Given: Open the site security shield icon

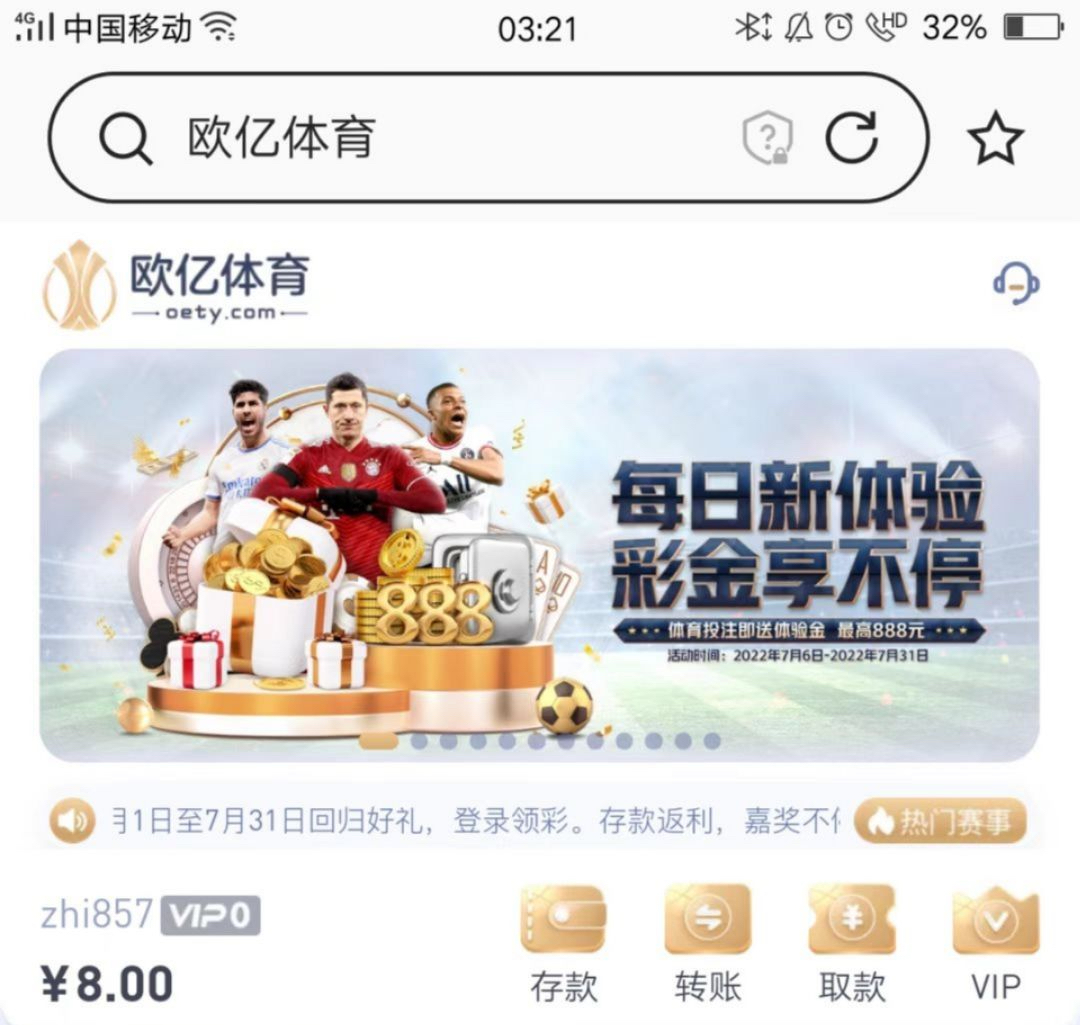Looking at the screenshot, I should (768, 138).
